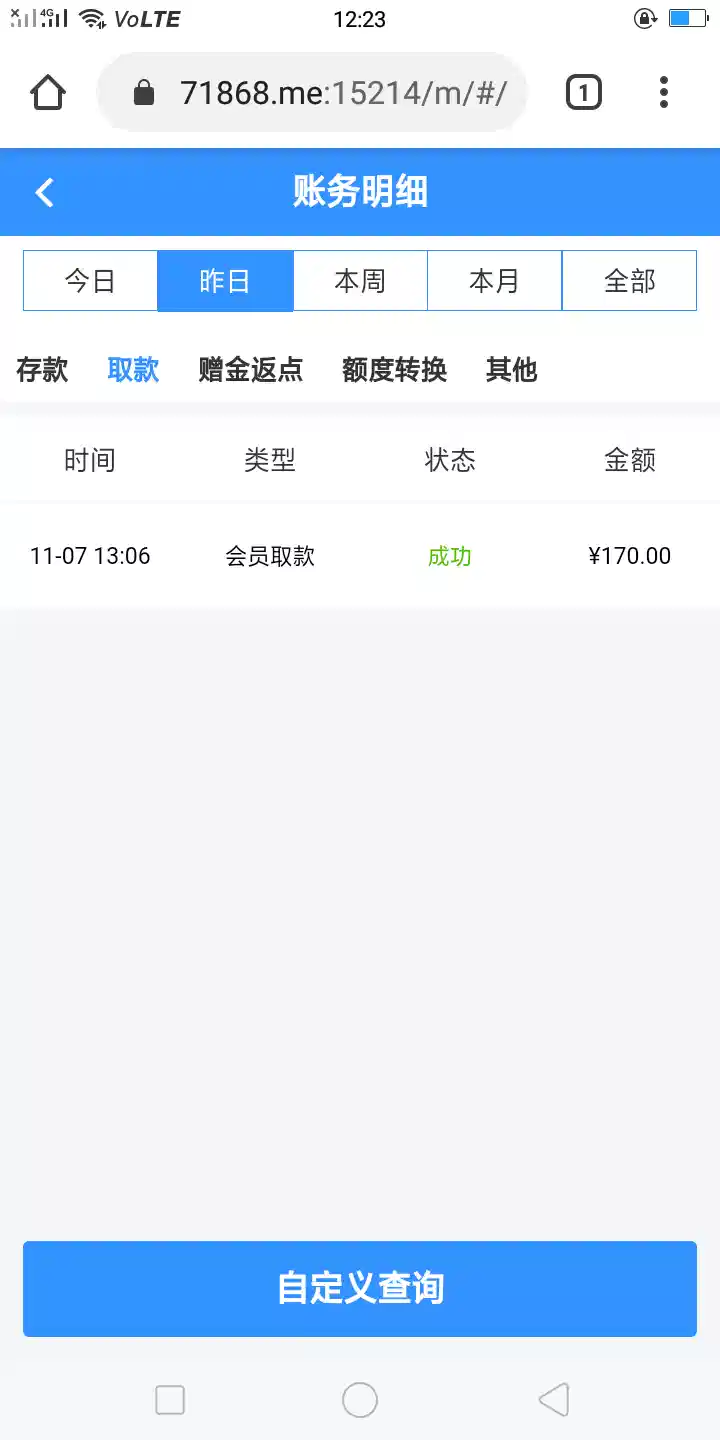Select the 额度转换 category
Viewport: 720px width, 1440px height.
393,370
